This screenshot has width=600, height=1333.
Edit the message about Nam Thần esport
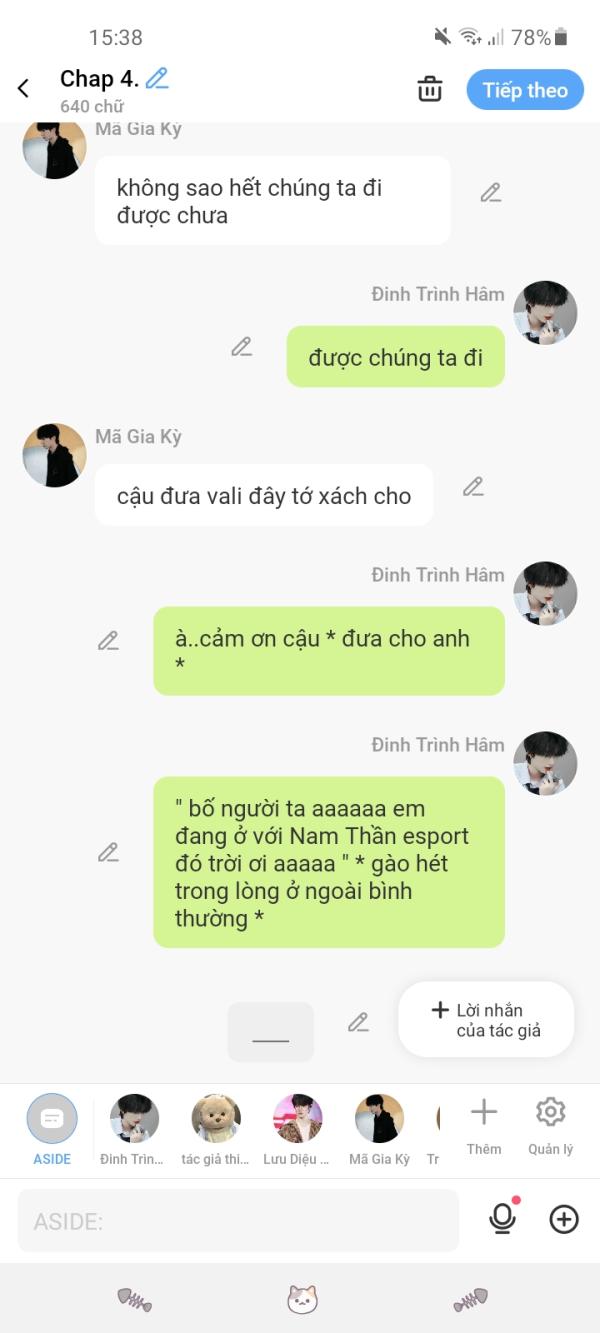pyautogui.click(x=108, y=853)
